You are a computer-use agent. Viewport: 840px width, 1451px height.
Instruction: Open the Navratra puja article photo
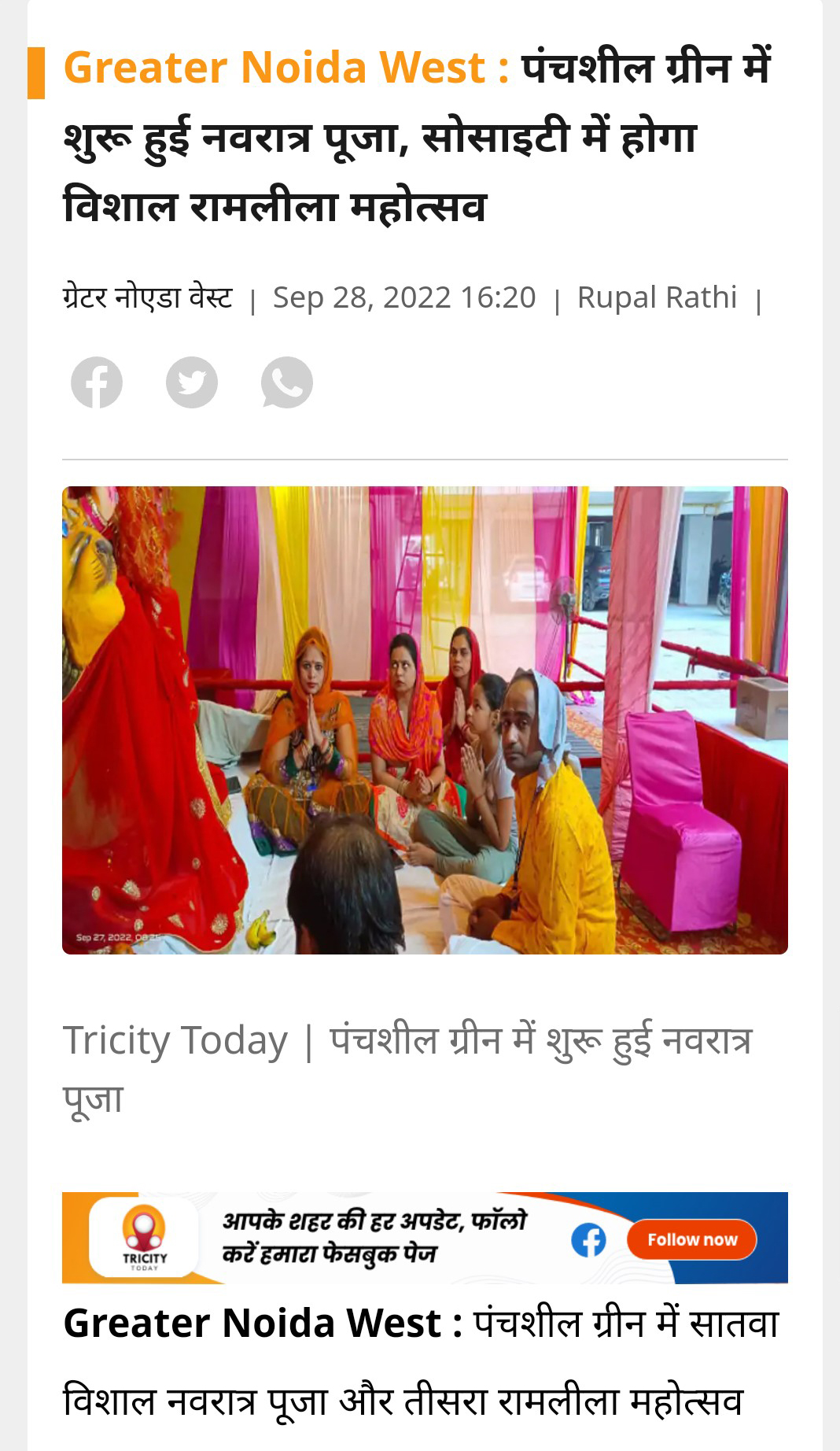425,720
